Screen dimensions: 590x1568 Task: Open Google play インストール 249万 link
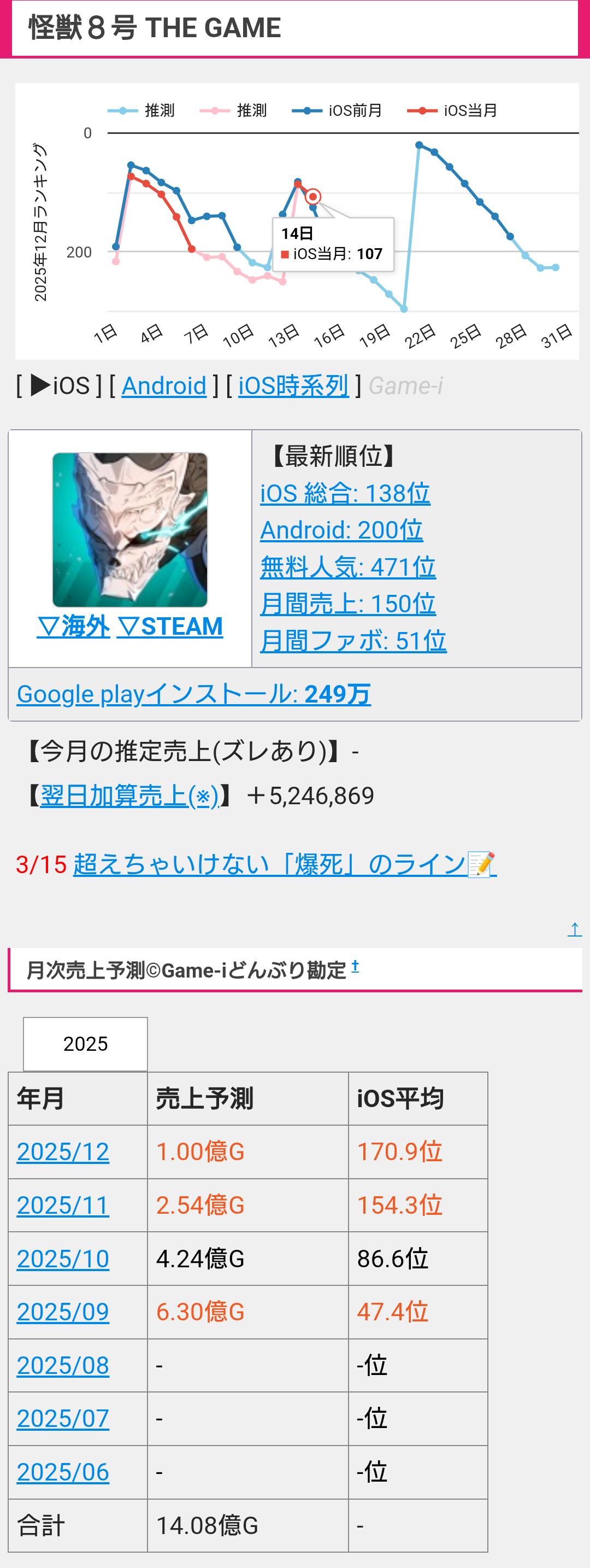[193, 694]
